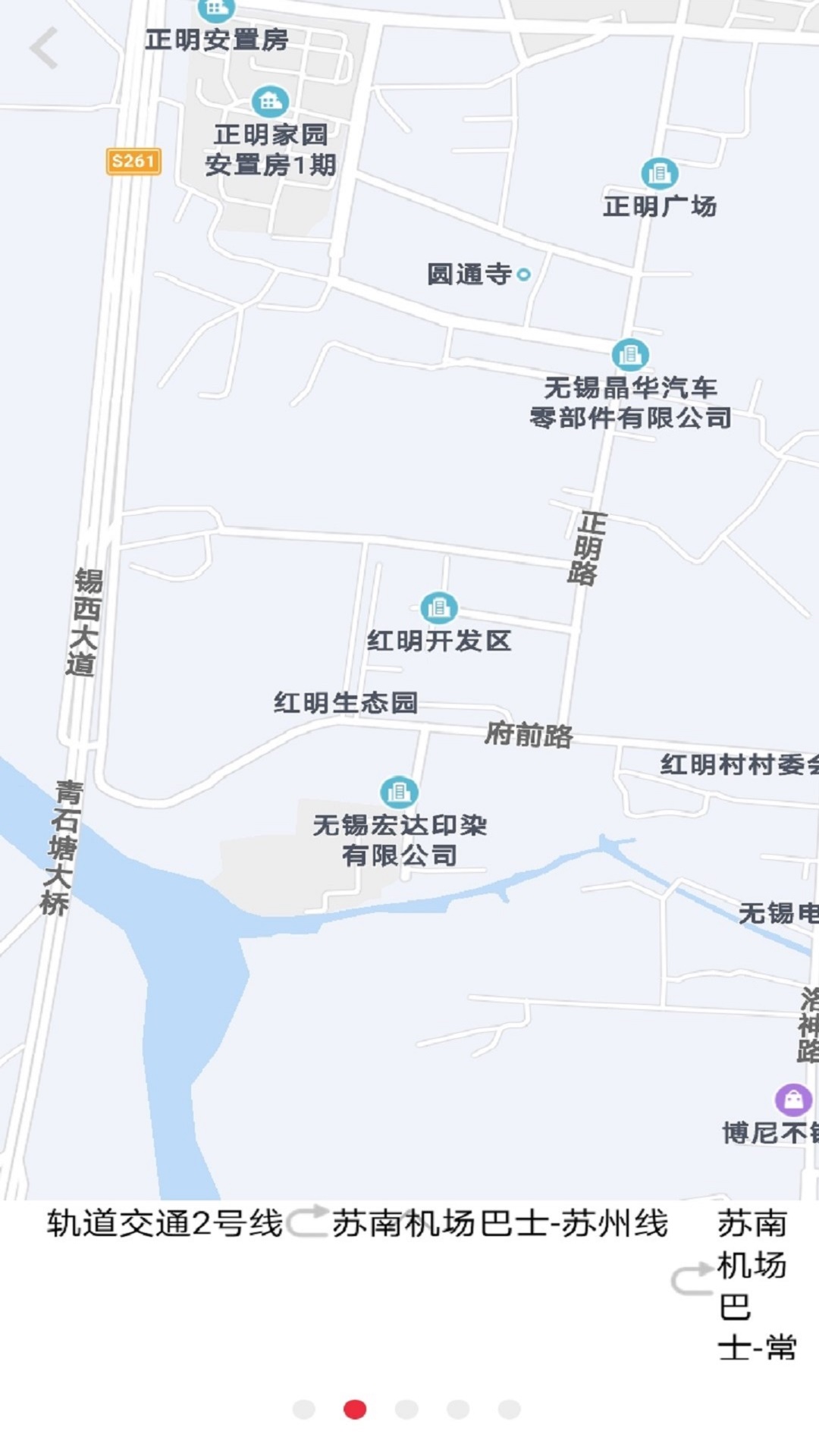Select 苏南机场巴士-苏州线 route segment
The height and width of the screenshot is (1456, 819).
click(499, 1223)
